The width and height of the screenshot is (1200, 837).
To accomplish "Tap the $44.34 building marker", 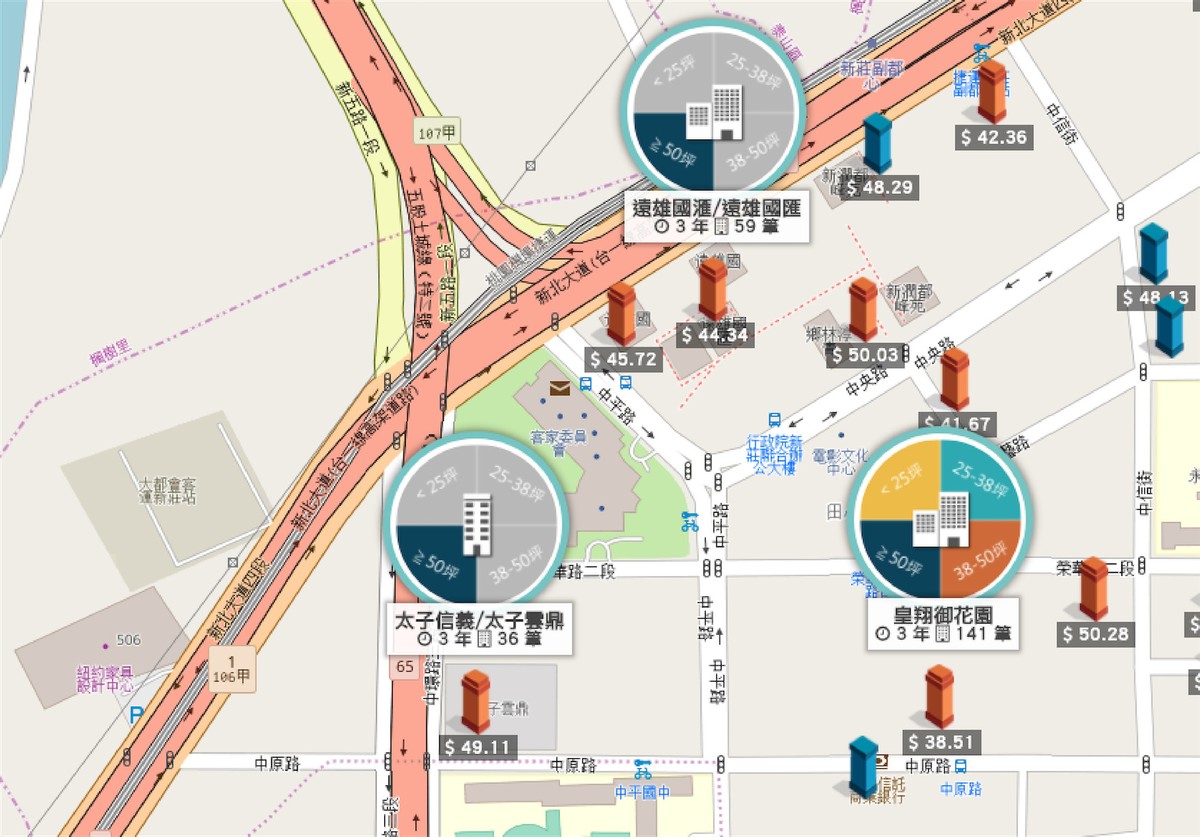I will point(713,290).
